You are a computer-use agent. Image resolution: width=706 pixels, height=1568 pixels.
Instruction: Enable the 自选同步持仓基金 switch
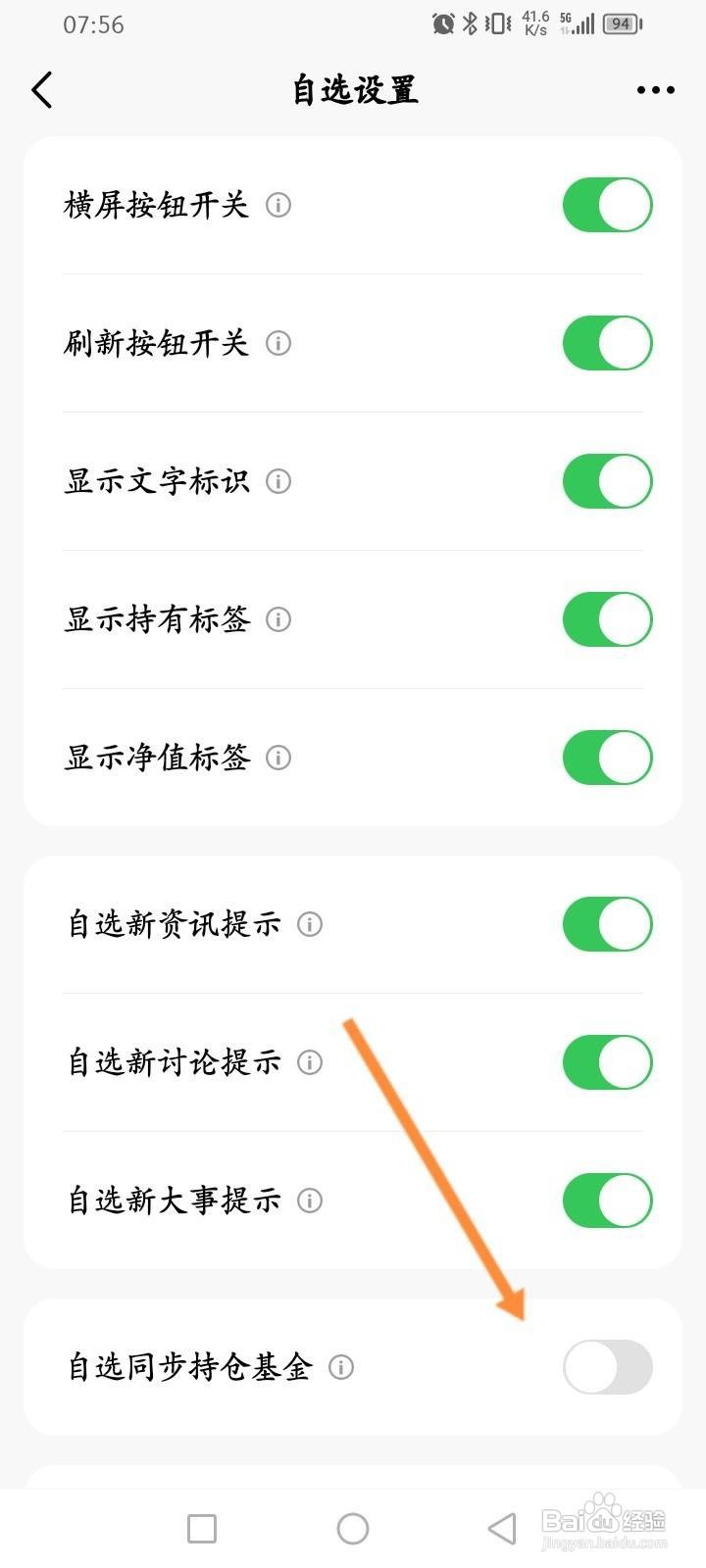(x=607, y=1367)
